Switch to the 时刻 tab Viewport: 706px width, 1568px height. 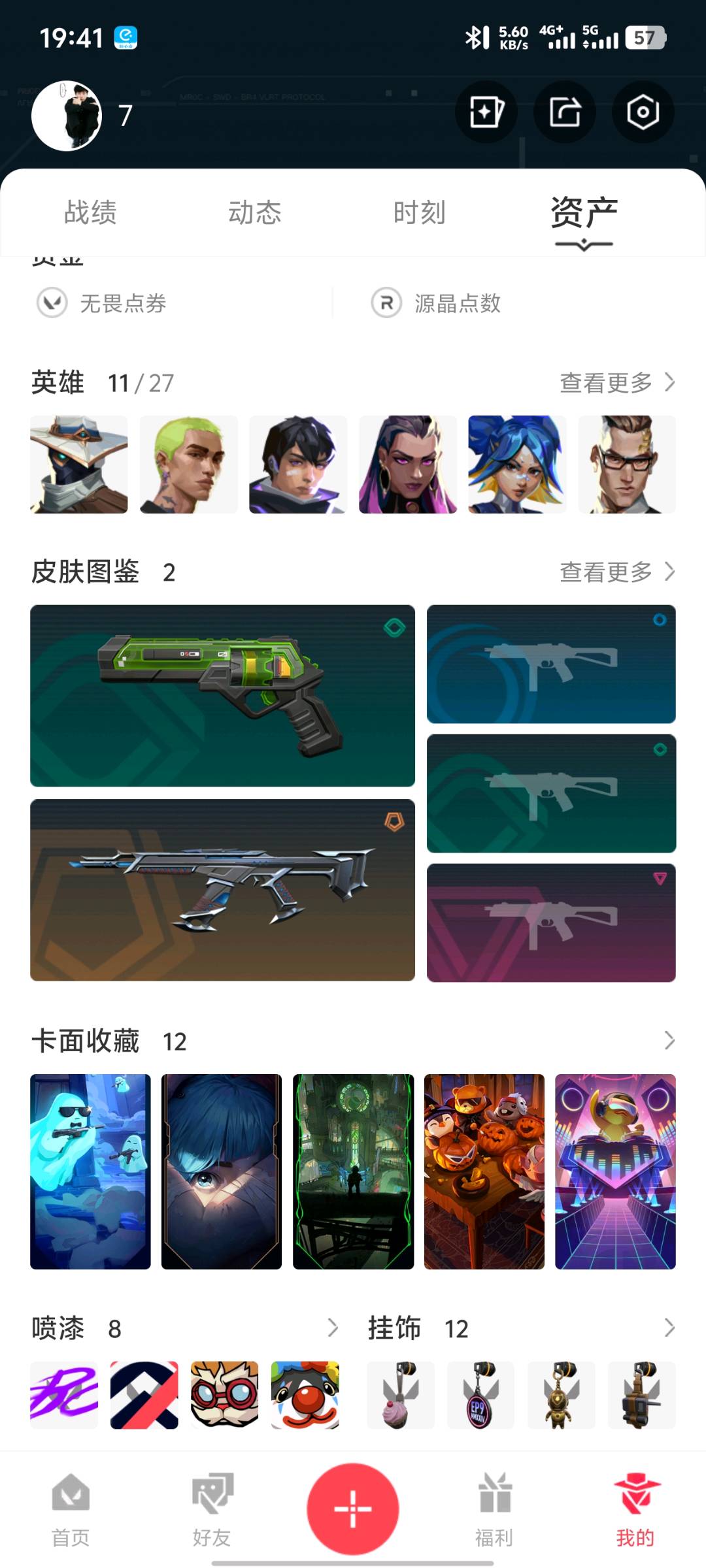(x=420, y=212)
